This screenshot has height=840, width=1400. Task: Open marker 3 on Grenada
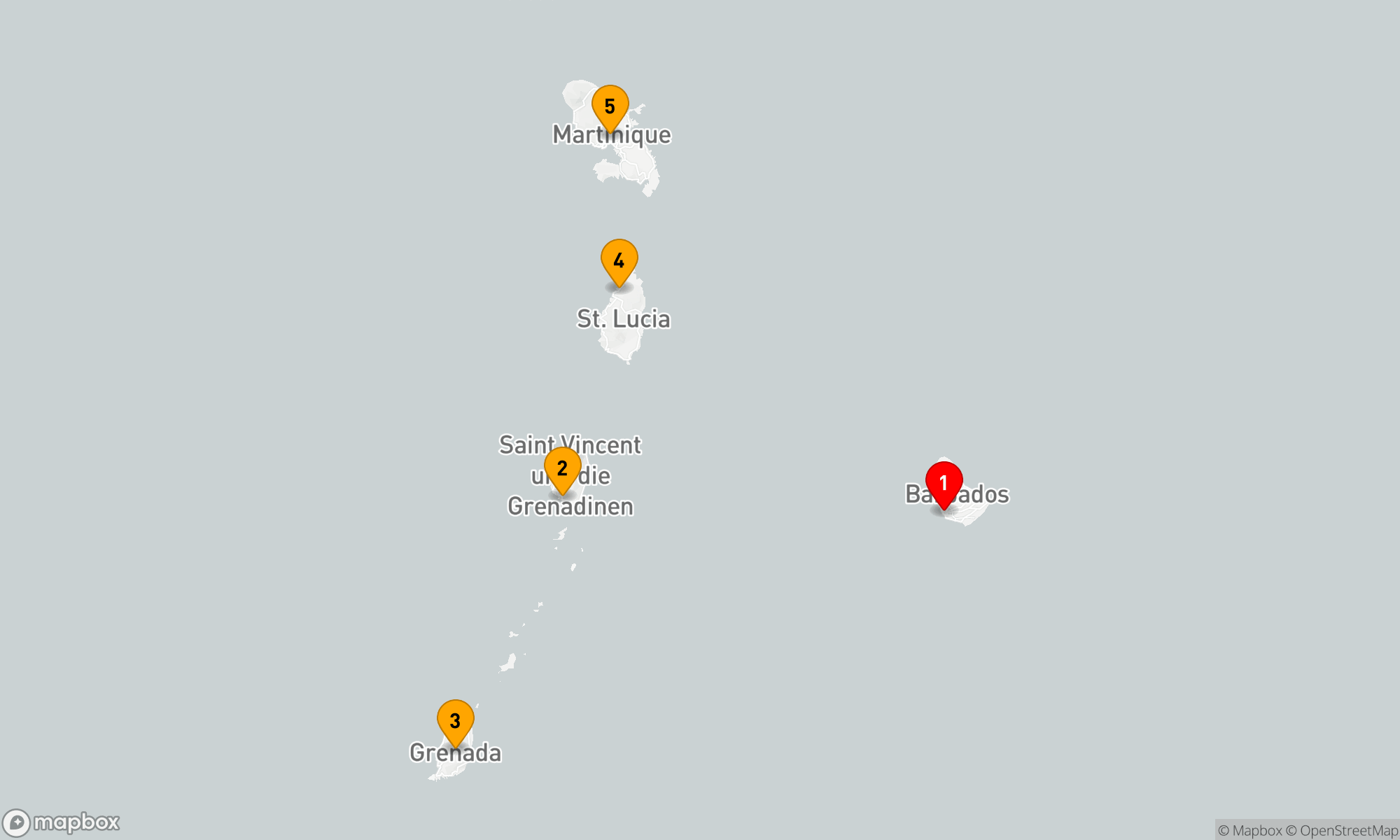pyautogui.click(x=455, y=720)
